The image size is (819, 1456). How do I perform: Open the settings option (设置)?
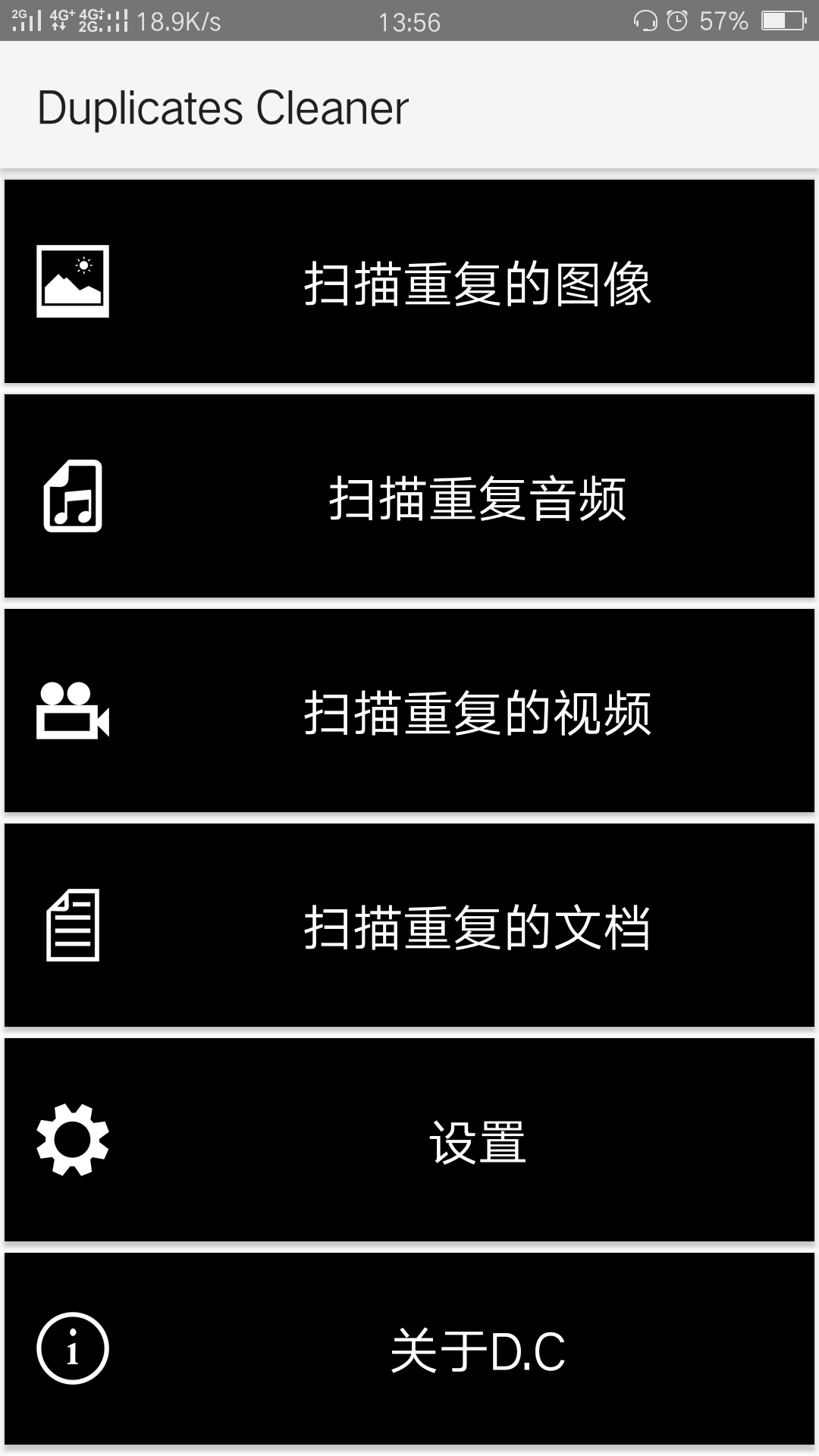409,1140
